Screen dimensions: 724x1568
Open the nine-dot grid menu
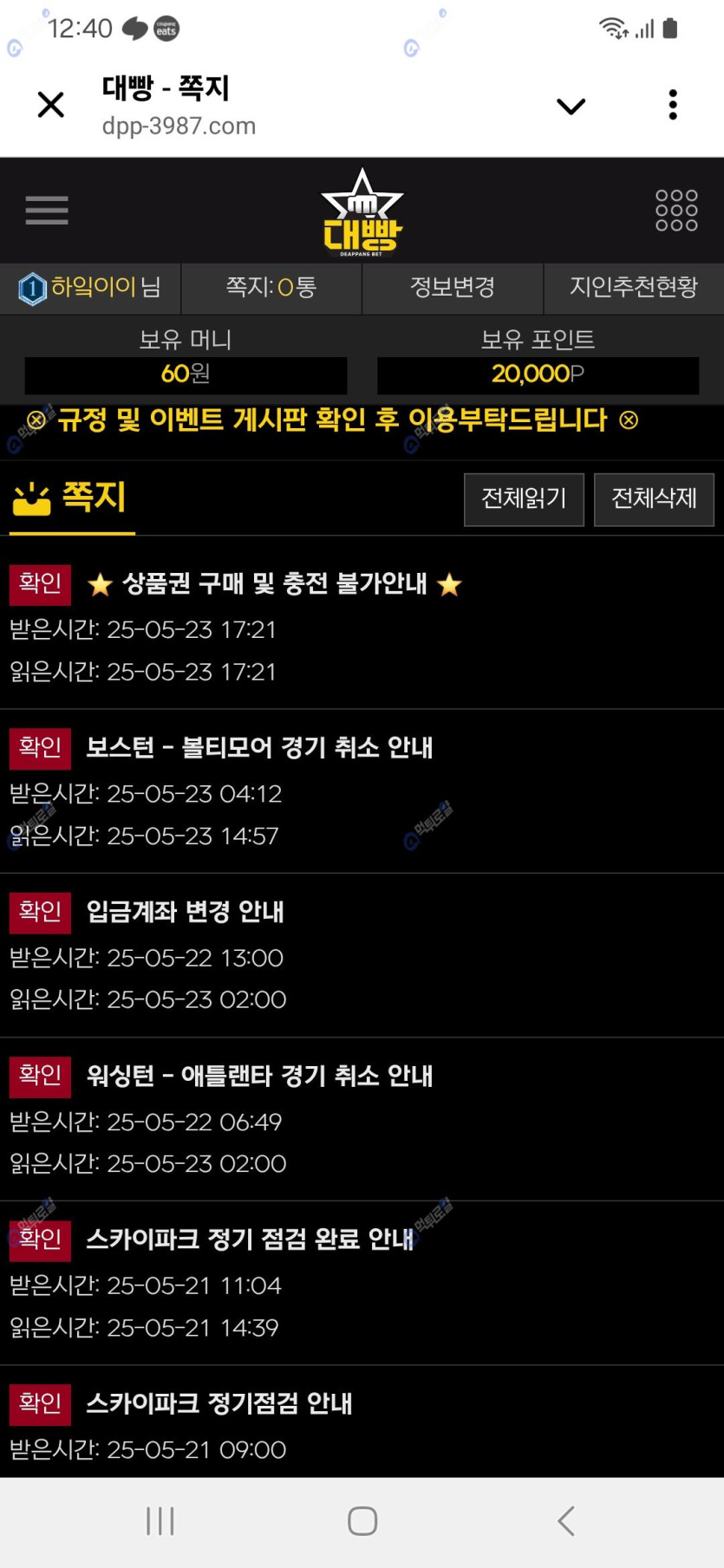coord(676,211)
